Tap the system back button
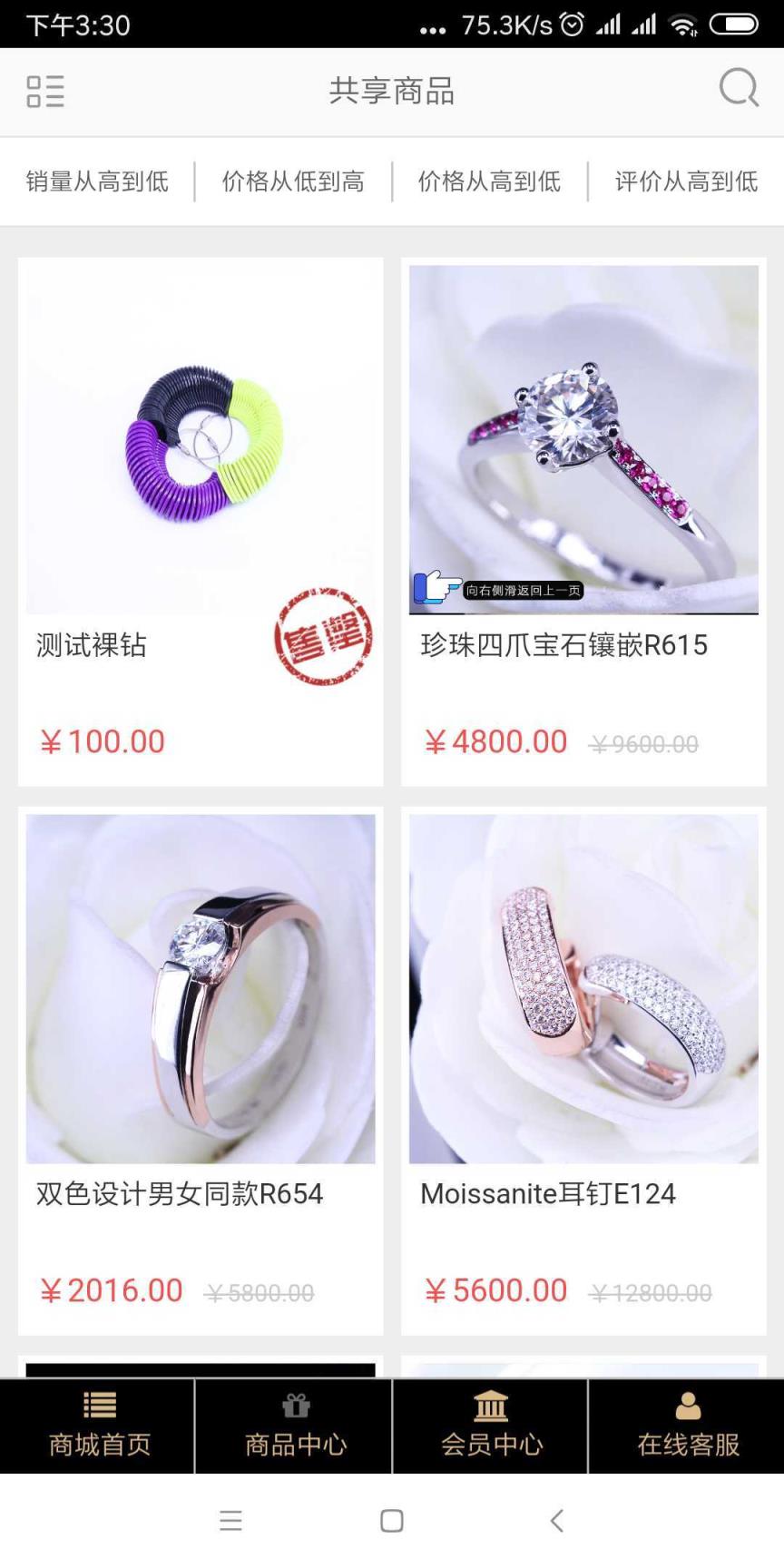 (557, 1521)
